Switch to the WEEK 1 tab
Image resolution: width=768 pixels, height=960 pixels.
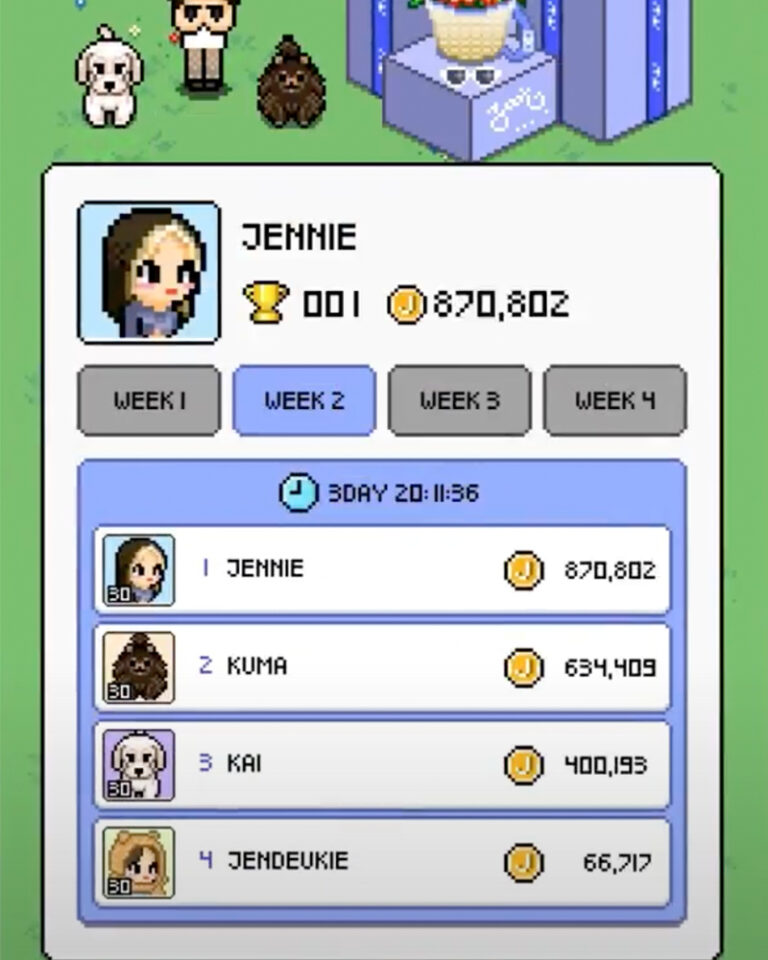[148, 400]
